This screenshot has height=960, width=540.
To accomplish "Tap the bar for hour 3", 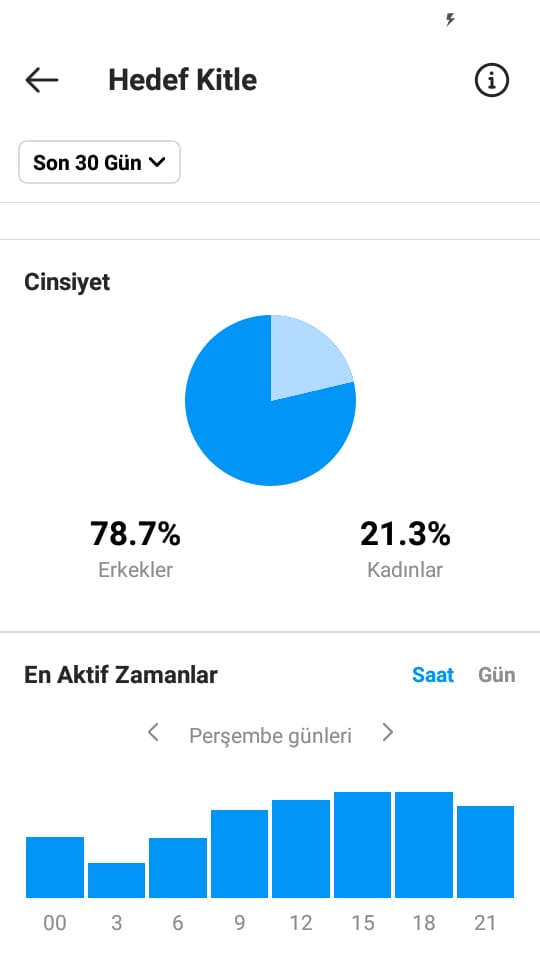I will point(116,880).
